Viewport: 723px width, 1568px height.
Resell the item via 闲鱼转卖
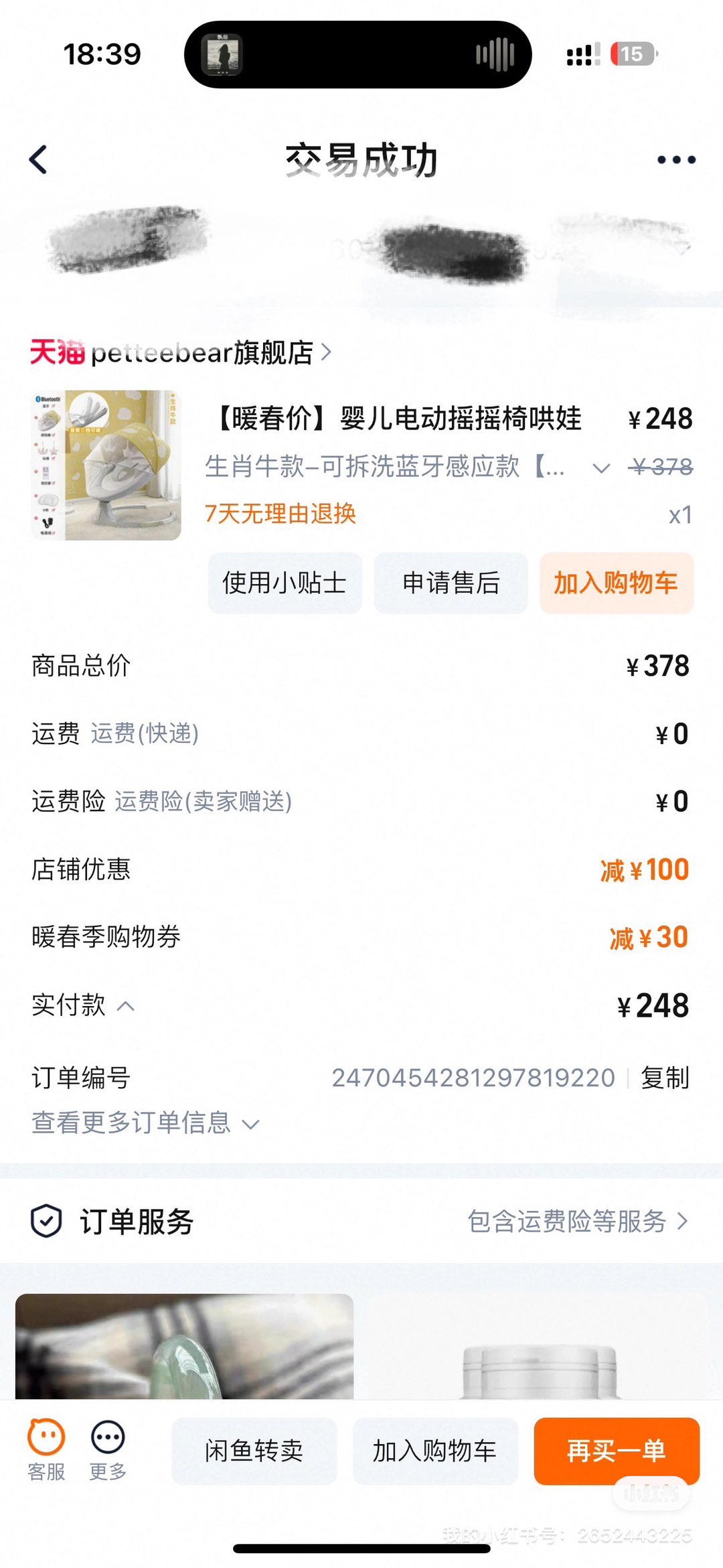click(x=254, y=1451)
